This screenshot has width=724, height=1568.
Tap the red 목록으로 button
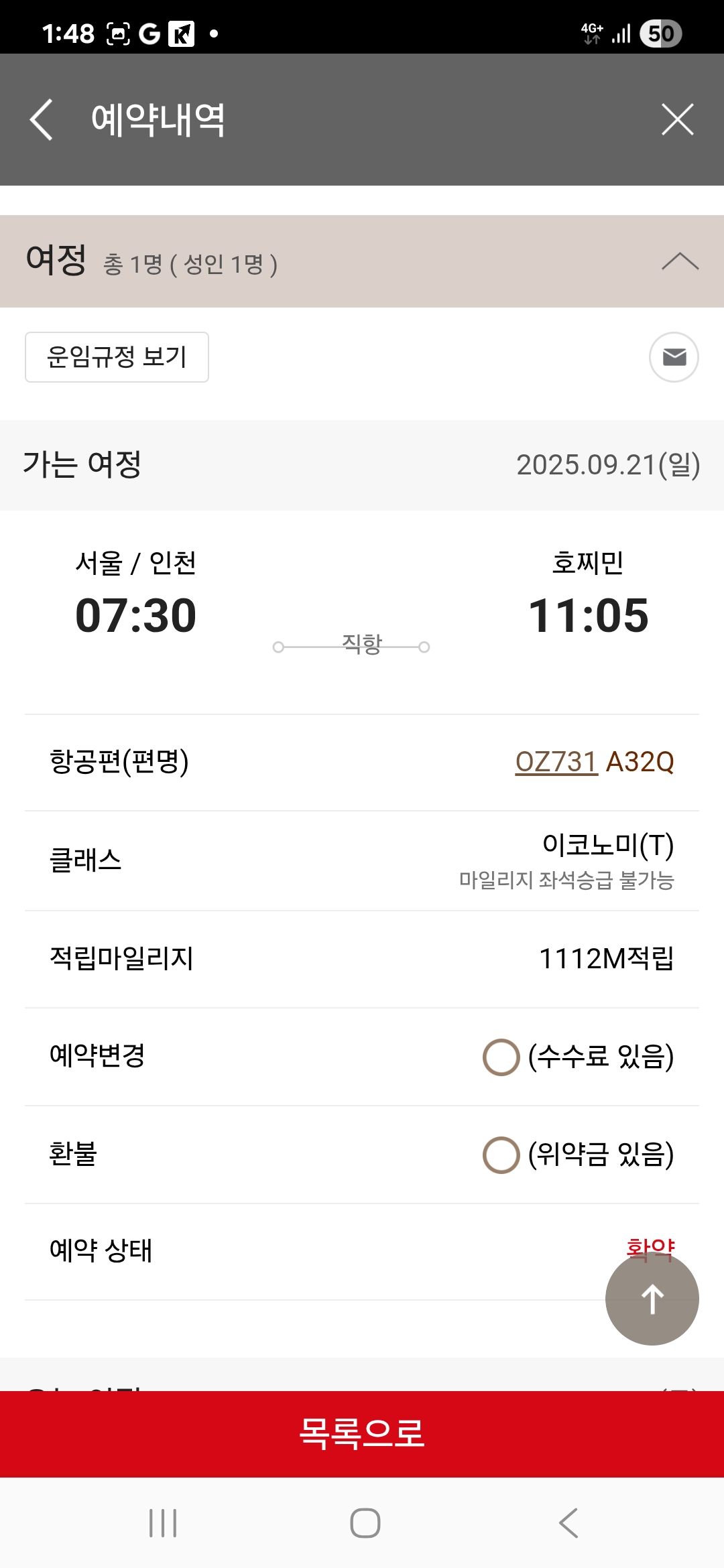click(362, 1433)
